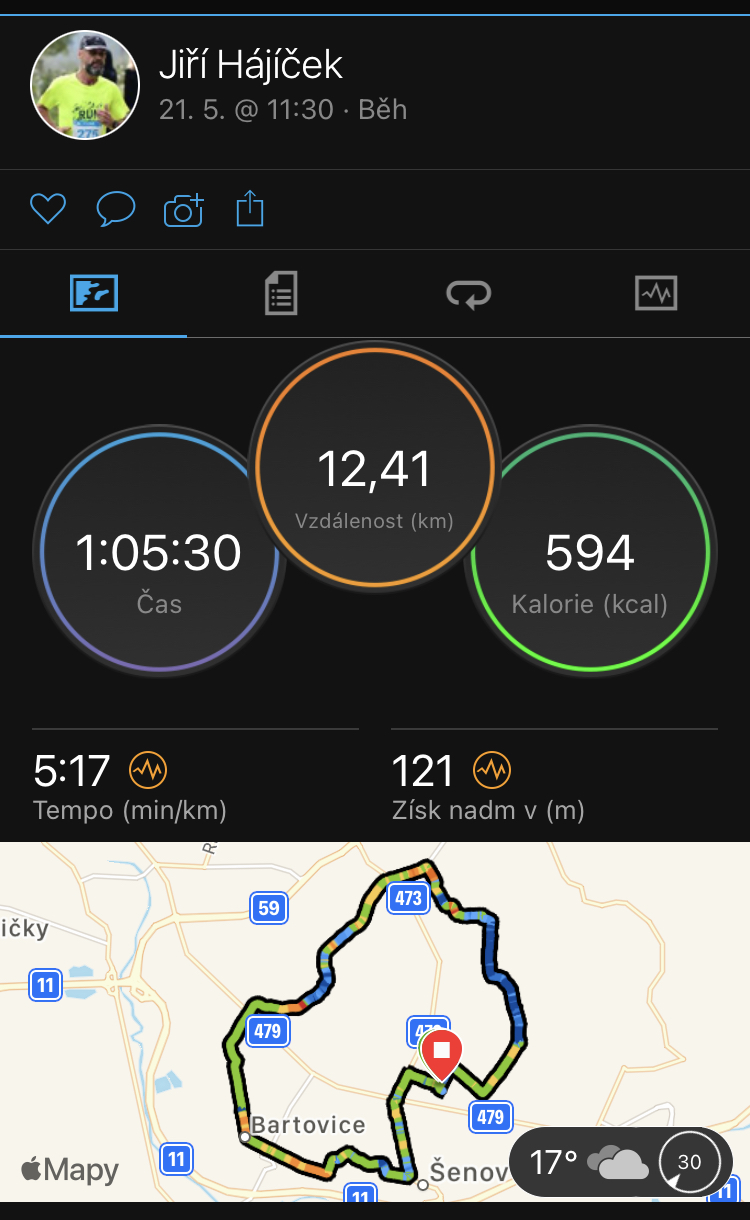
Task: Share this activity
Action: pos(250,208)
